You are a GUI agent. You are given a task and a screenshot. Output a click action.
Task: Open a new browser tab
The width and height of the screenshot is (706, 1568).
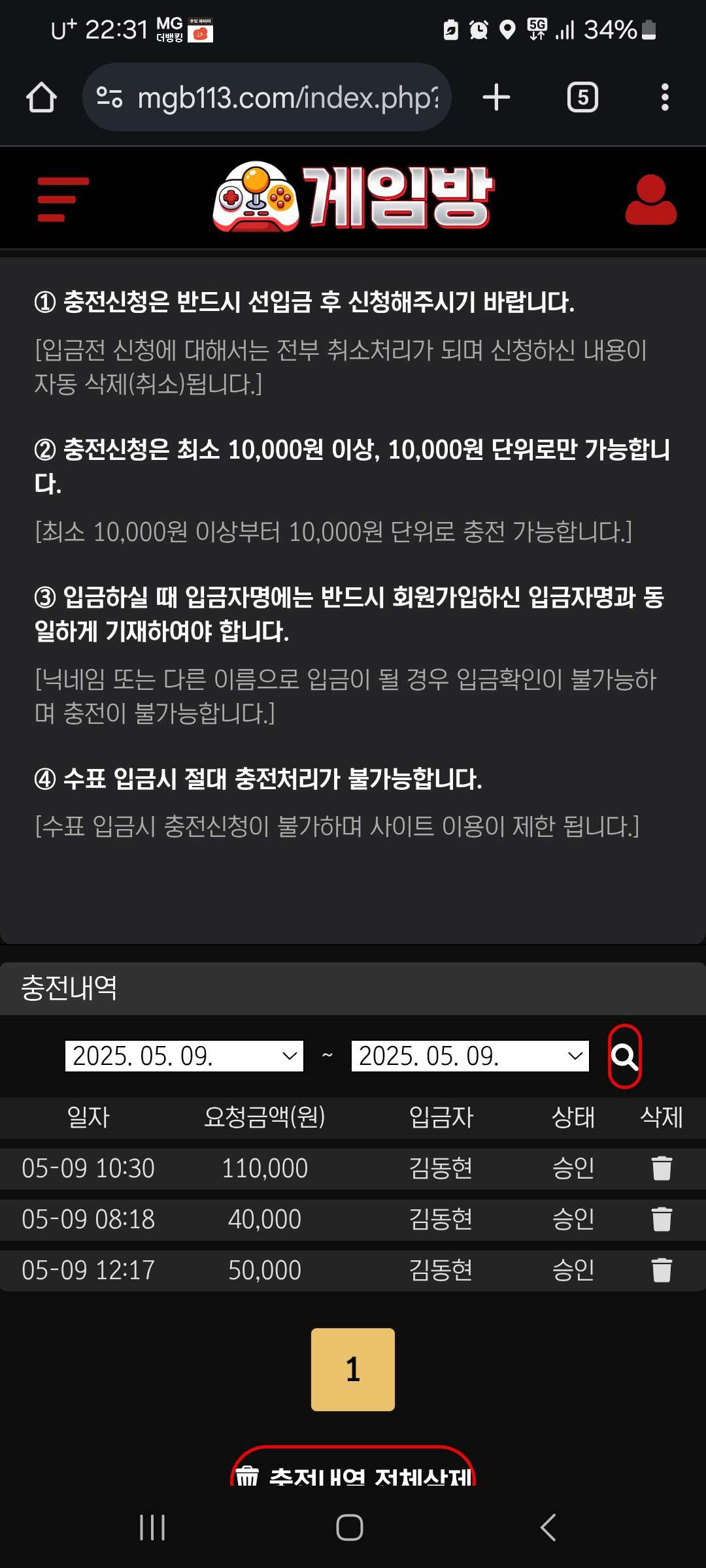click(496, 98)
